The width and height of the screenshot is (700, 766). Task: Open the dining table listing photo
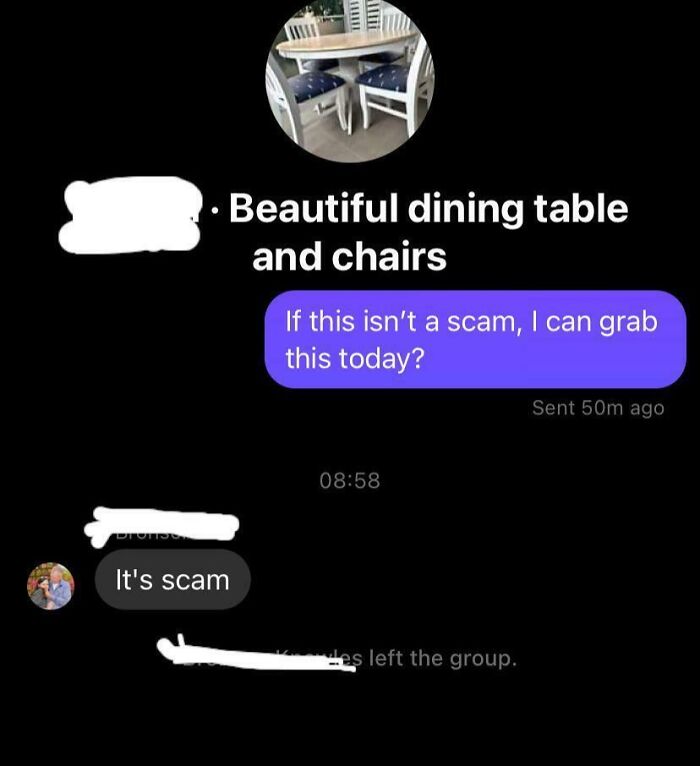pos(349,80)
